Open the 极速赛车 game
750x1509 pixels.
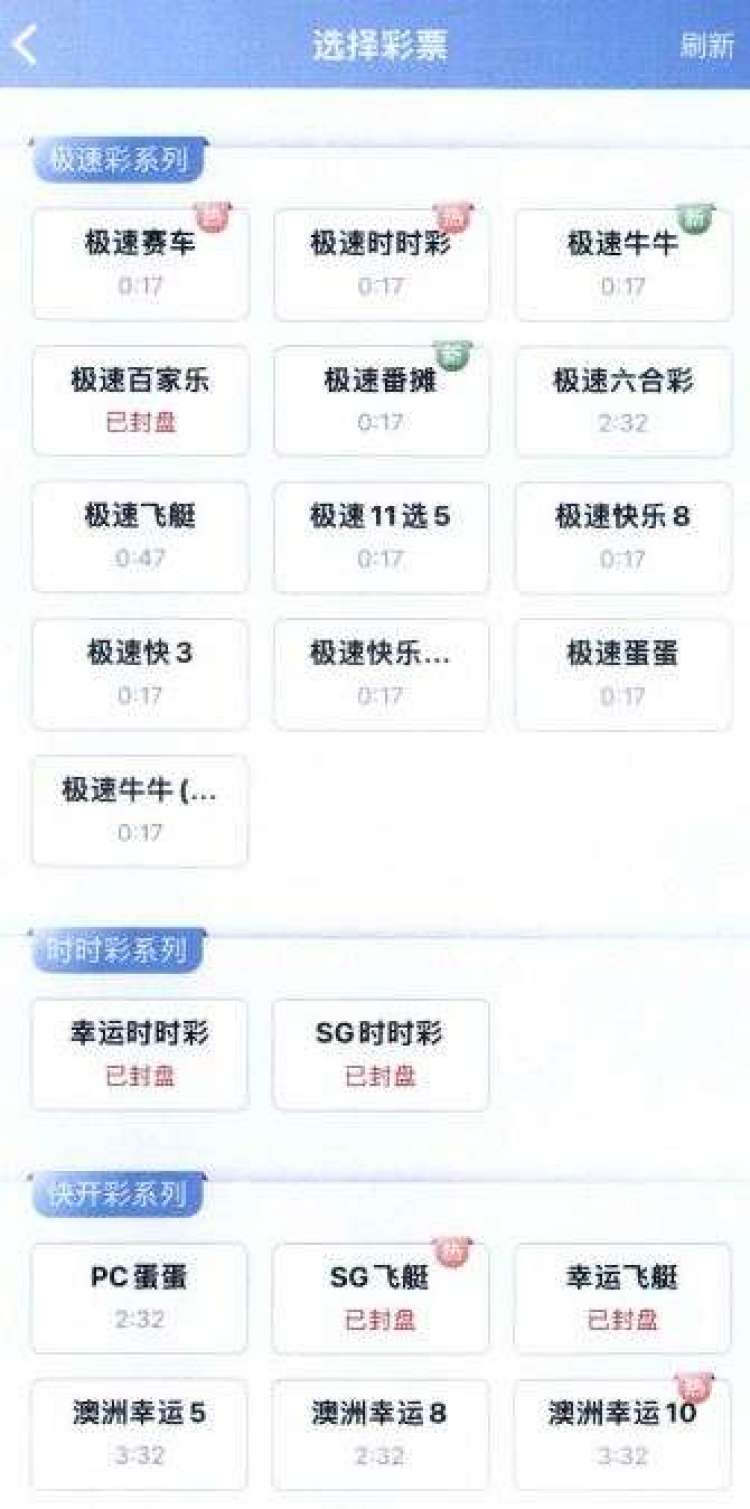[140, 264]
